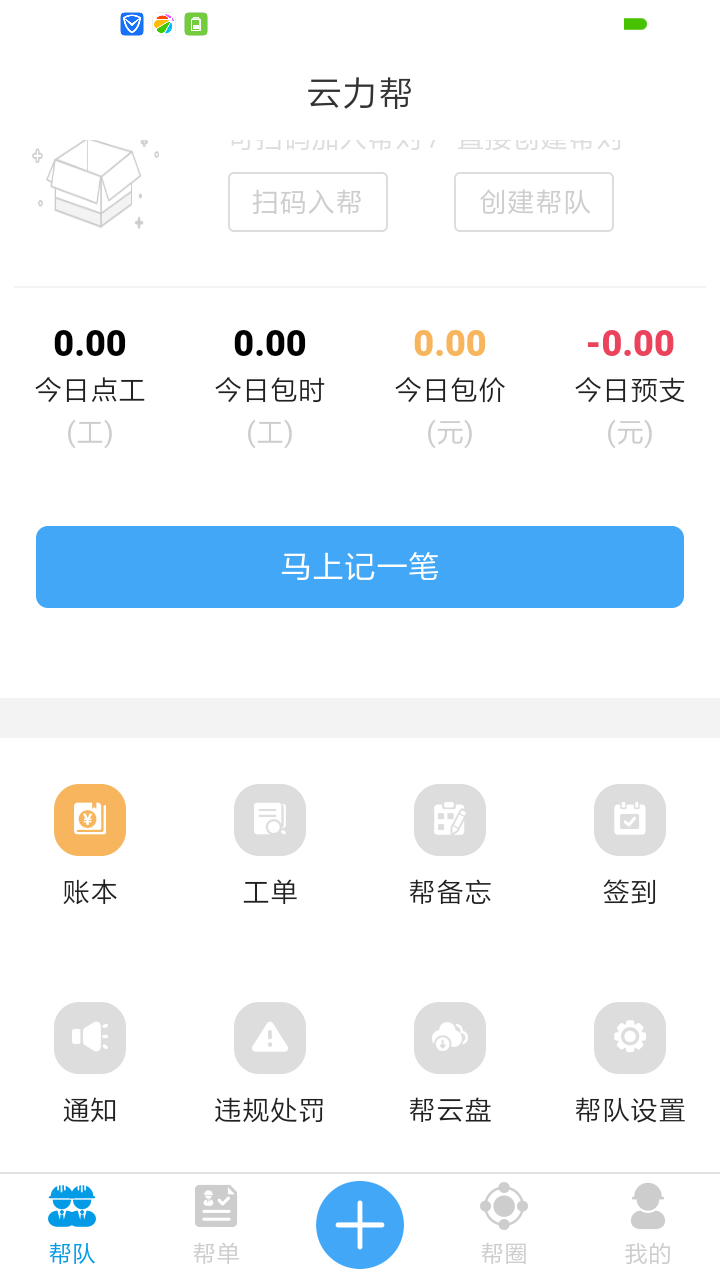Open 帮云盘 cloud drive
Image resolution: width=720 pixels, height=1280 pixels.
coord(450,1063)
